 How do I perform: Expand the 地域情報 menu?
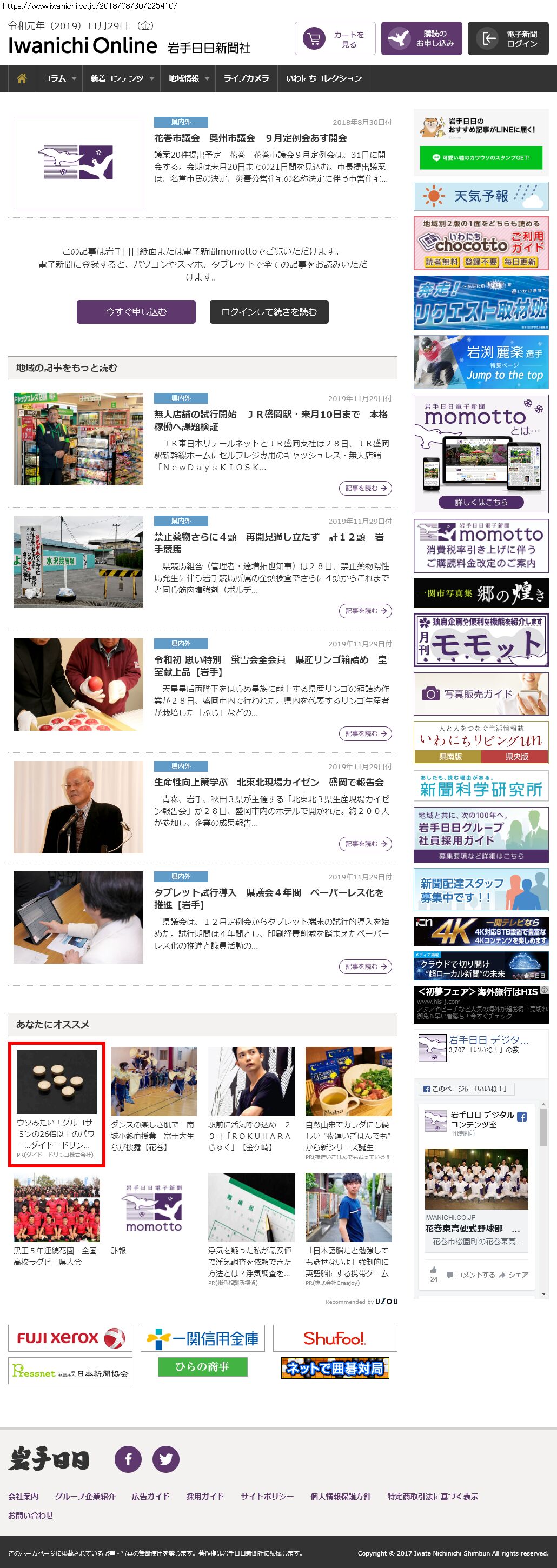188,78
